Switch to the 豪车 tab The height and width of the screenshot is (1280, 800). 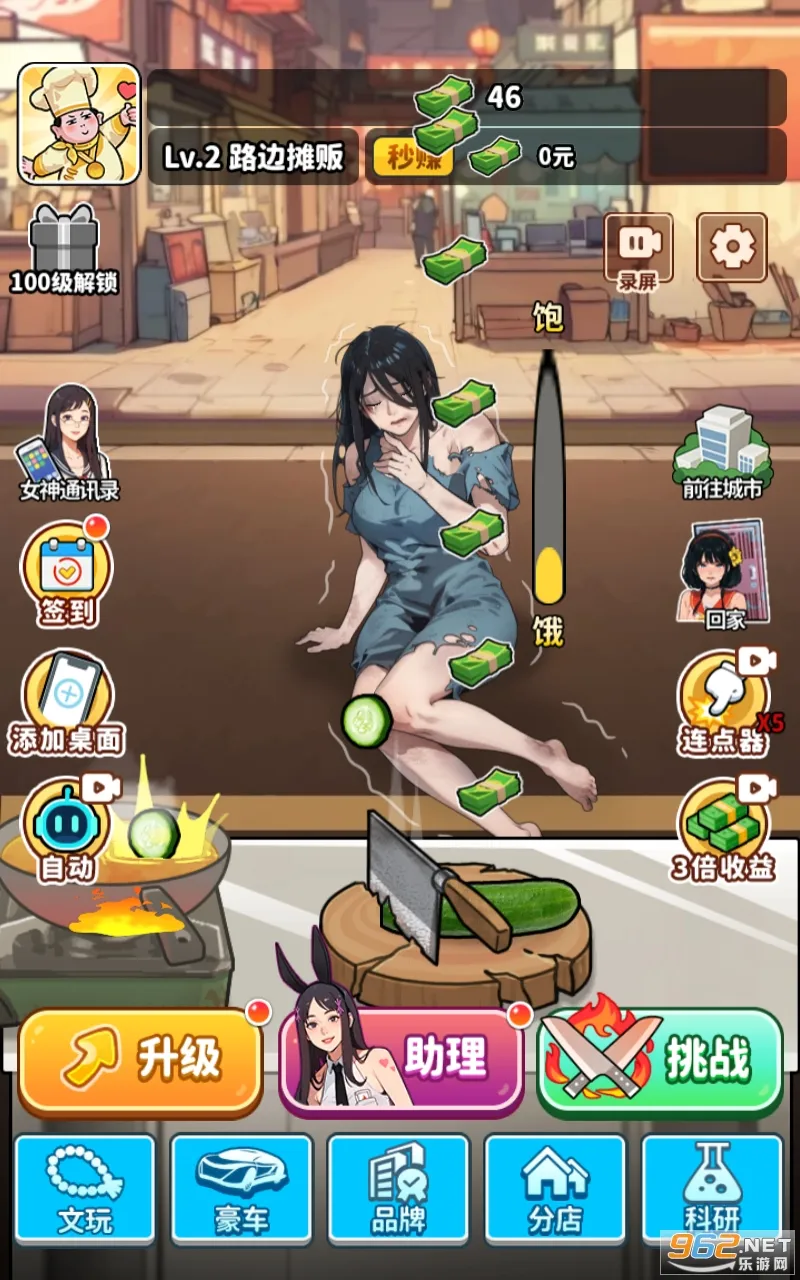[242, 1190]
